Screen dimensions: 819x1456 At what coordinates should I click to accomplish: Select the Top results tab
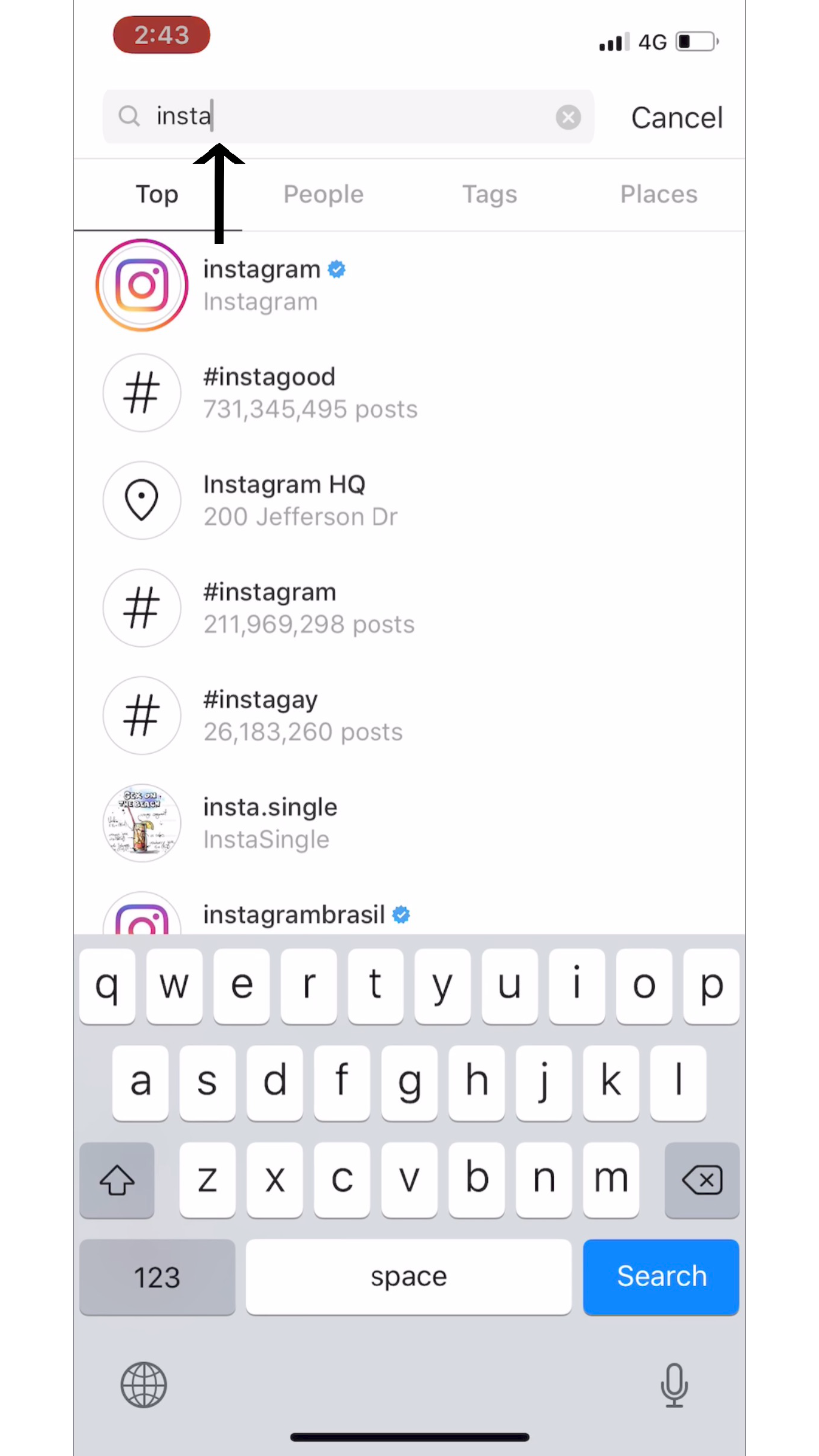pos(157,194)
